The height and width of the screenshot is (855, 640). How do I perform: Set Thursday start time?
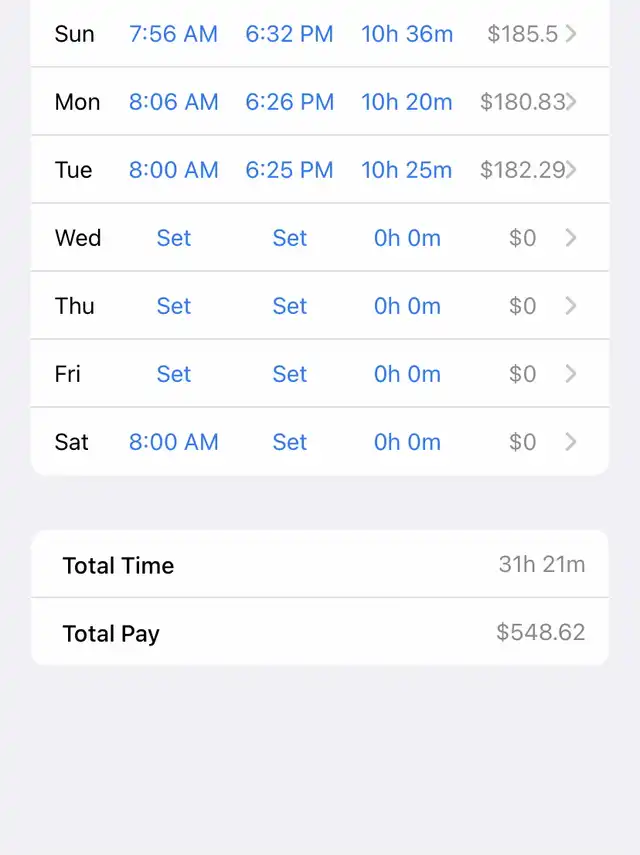(x=173, y=306)
